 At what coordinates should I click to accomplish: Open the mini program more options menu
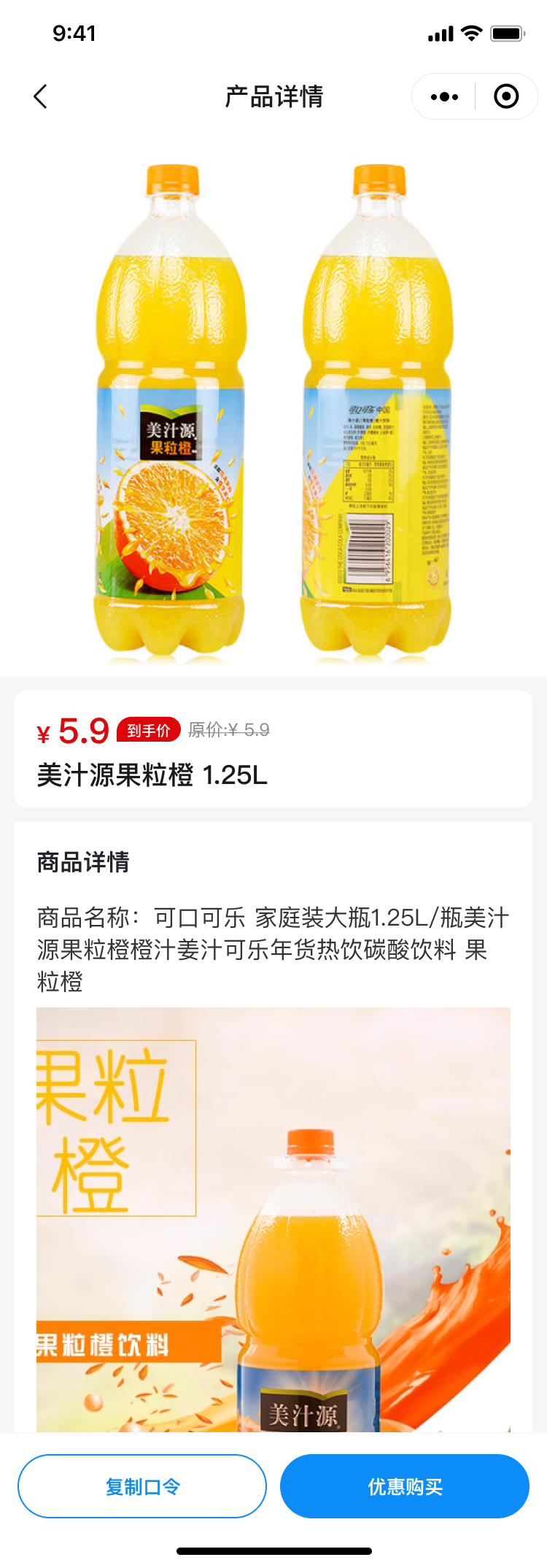[x=444, y=96]
